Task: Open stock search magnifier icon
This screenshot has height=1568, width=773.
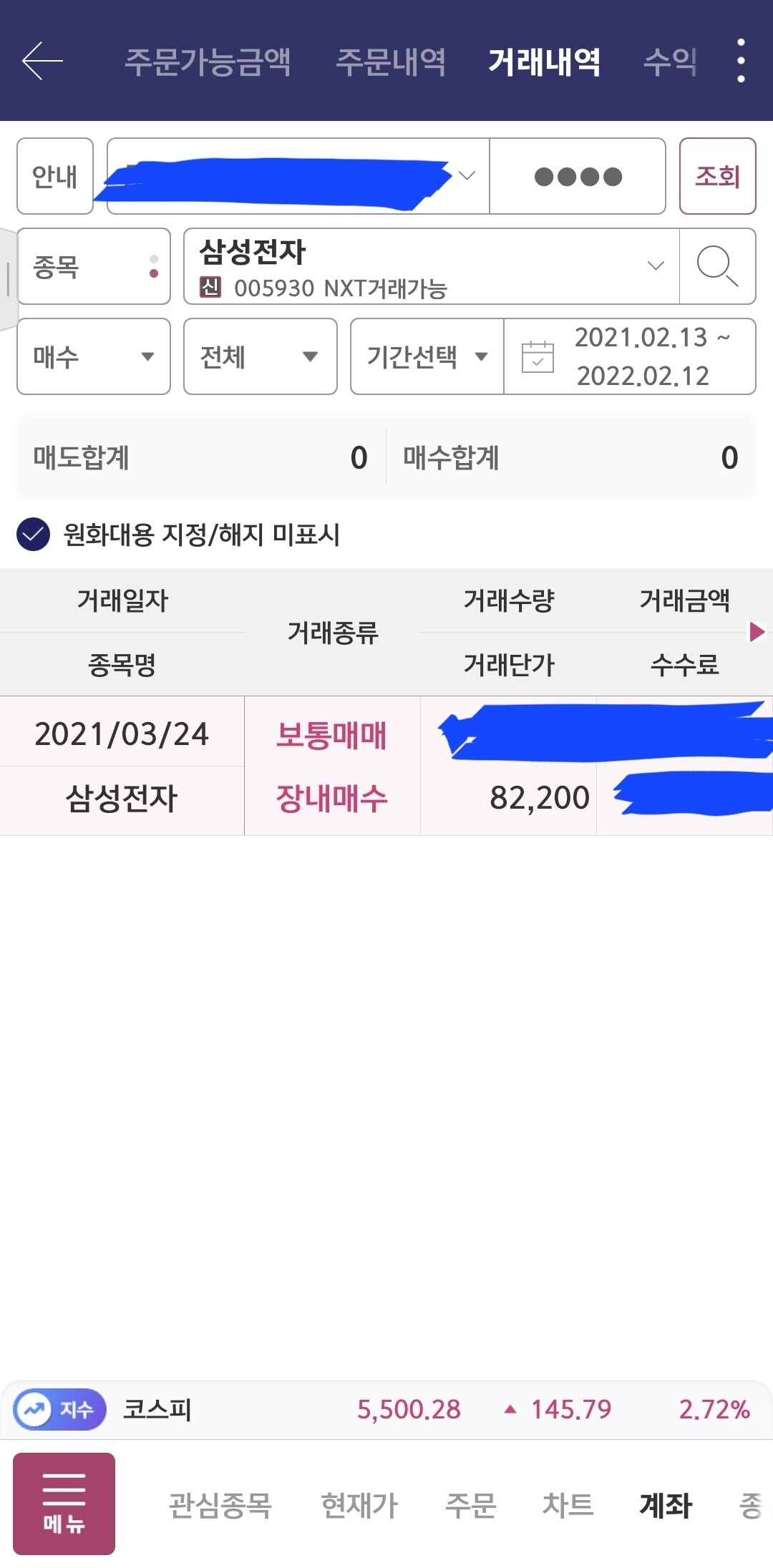Action: point(717,266)
